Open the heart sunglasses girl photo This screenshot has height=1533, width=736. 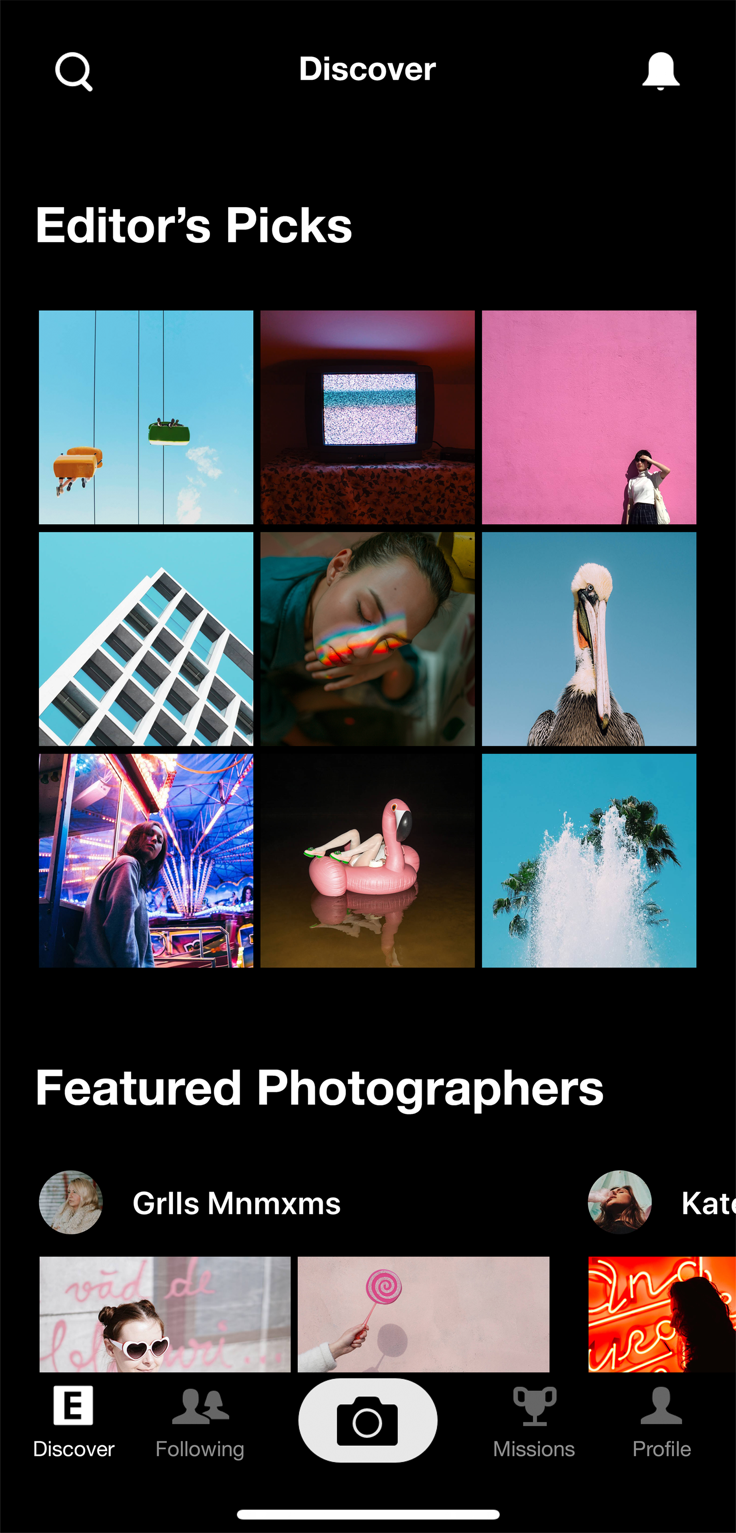click(x=165, y=1313)
